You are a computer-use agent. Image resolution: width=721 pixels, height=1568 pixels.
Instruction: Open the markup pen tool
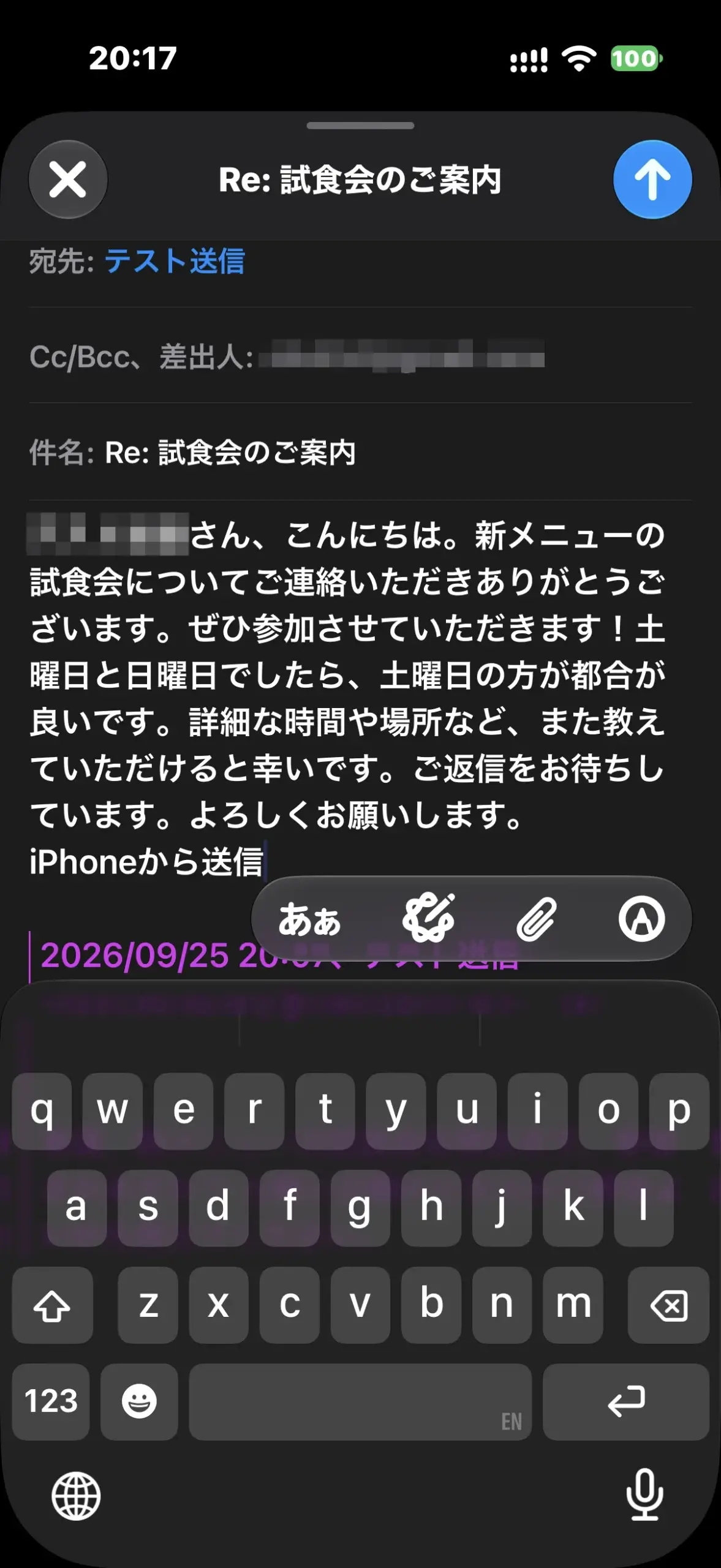click(x=641, y=919)
